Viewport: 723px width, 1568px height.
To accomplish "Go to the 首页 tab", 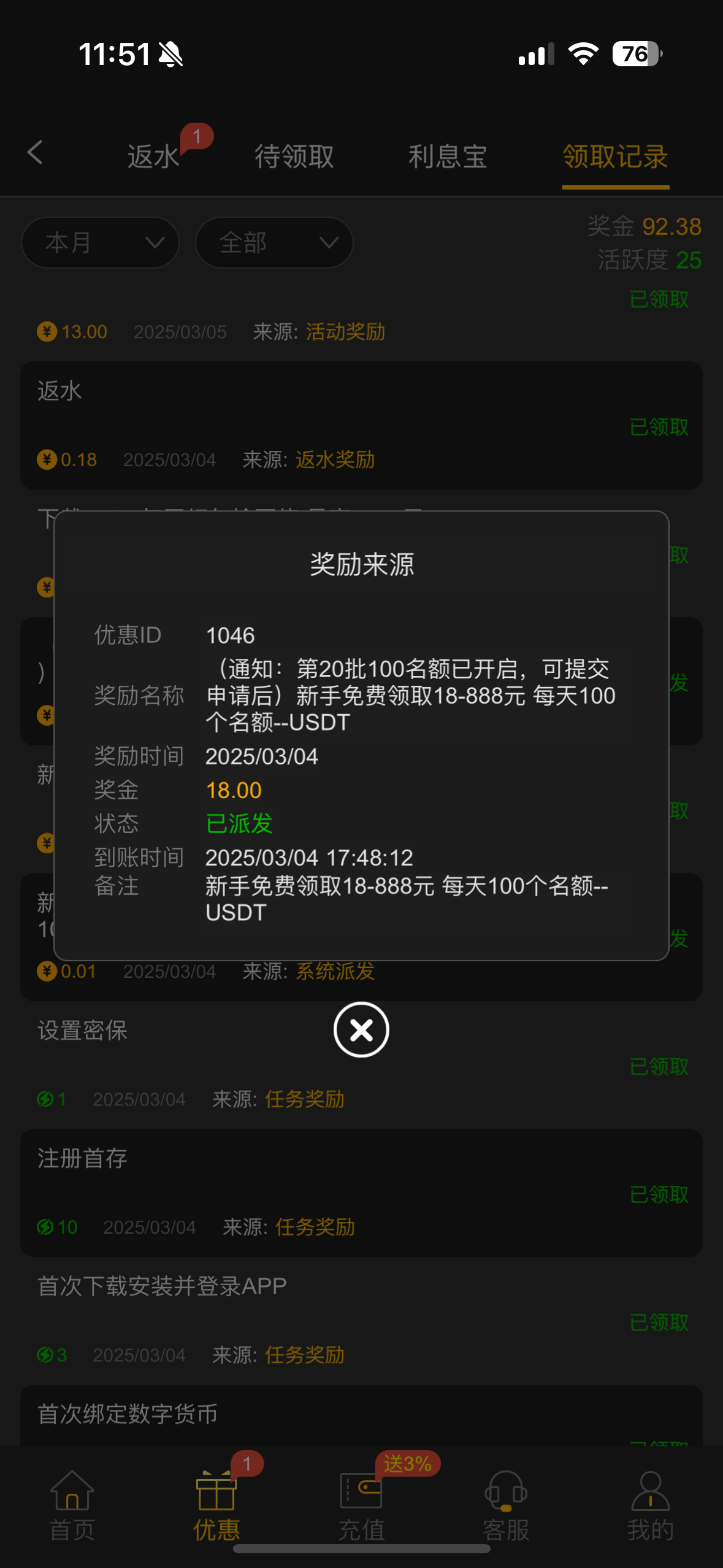I will click(x=72, y=1506).
